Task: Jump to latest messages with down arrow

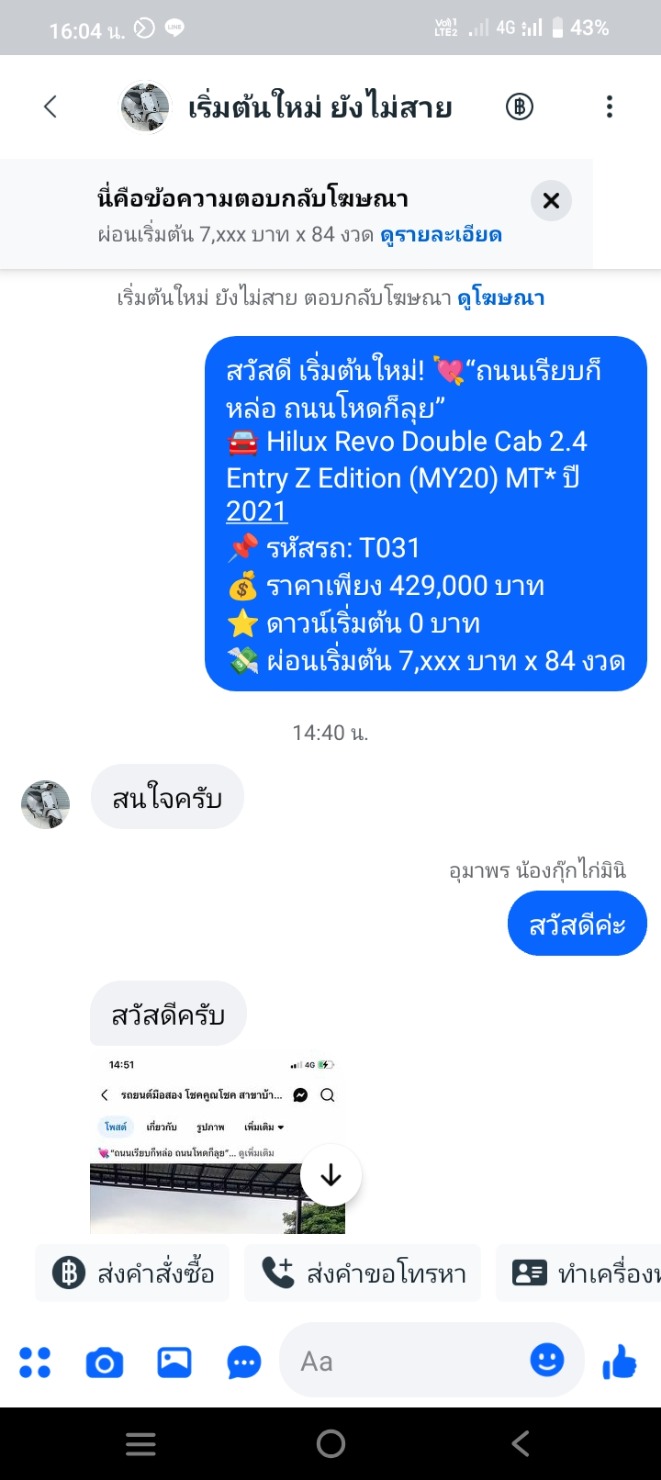Action: click(330, 1176)
